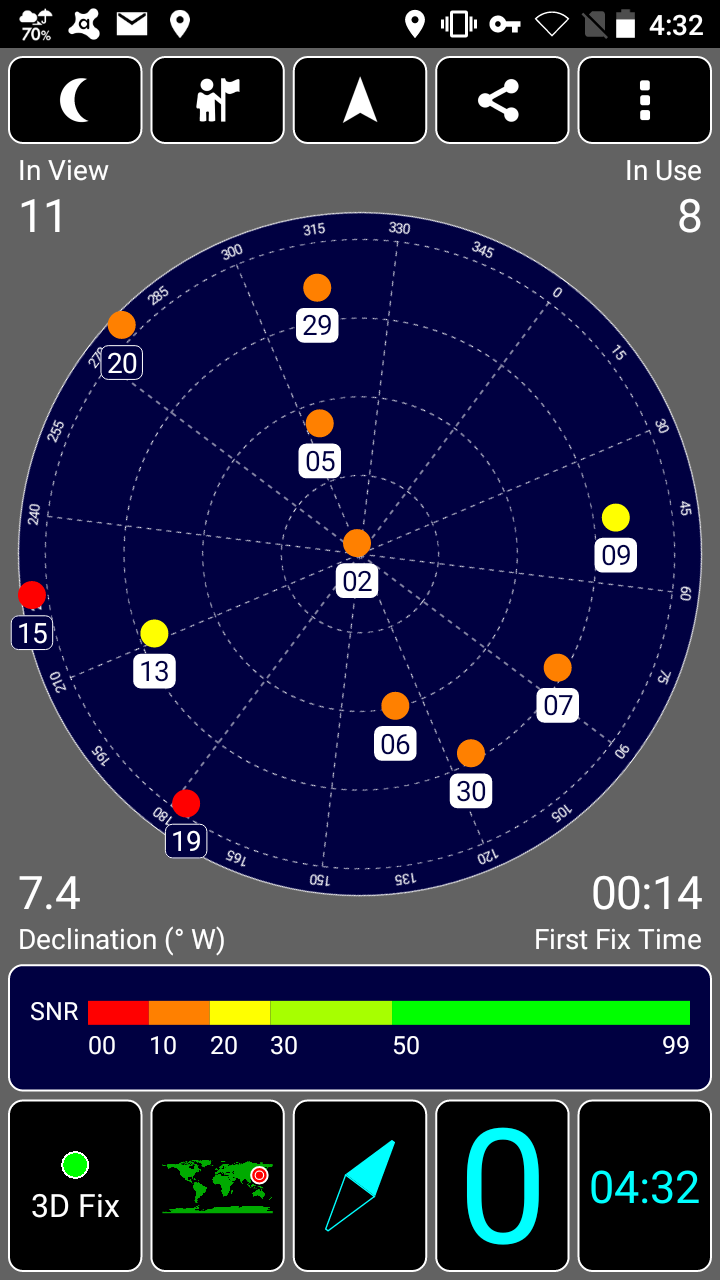This screenshot has width=720, height=1280.
Task: Open the three-dot overflow menu
Action: (645, 100)
